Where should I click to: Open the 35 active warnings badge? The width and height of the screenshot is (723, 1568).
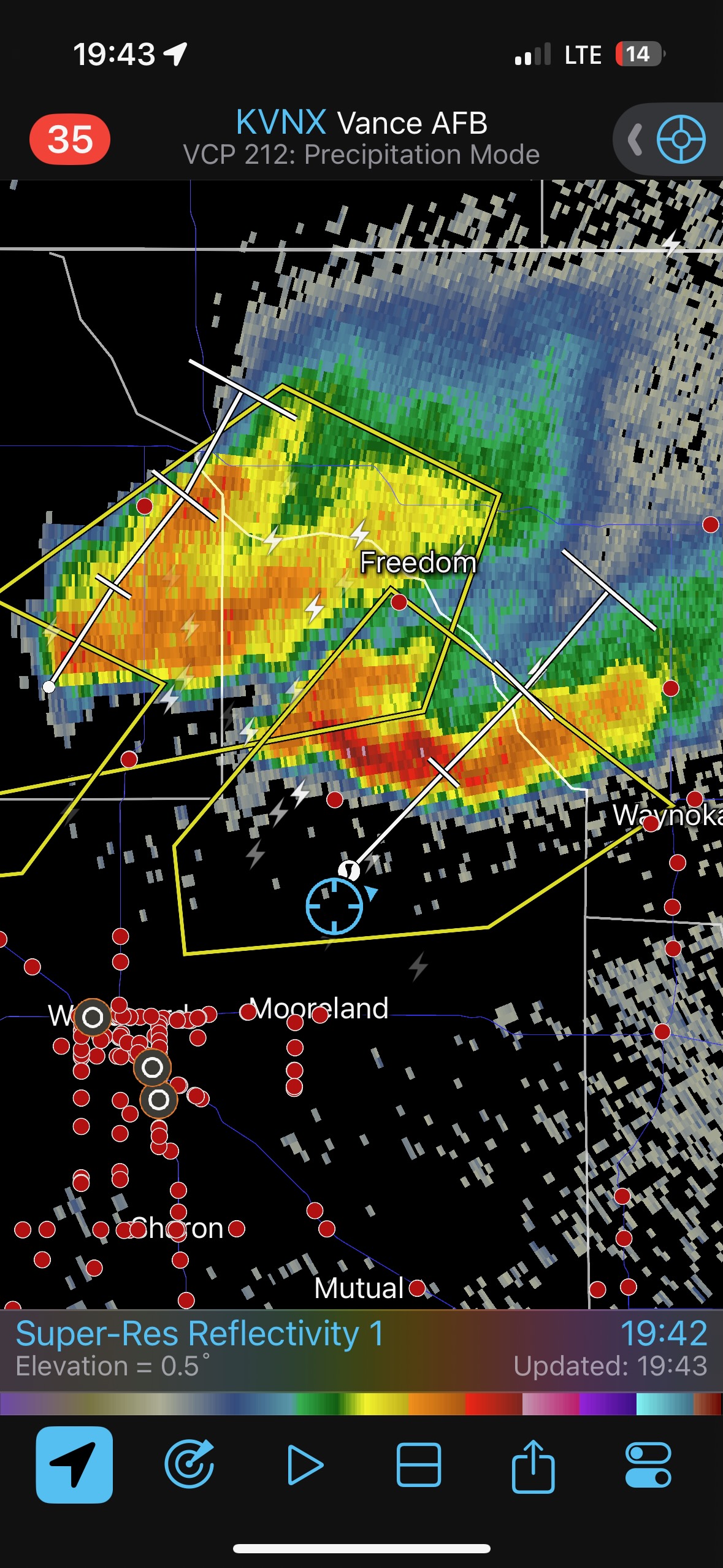pyautogui.click(x=70, y=139)
